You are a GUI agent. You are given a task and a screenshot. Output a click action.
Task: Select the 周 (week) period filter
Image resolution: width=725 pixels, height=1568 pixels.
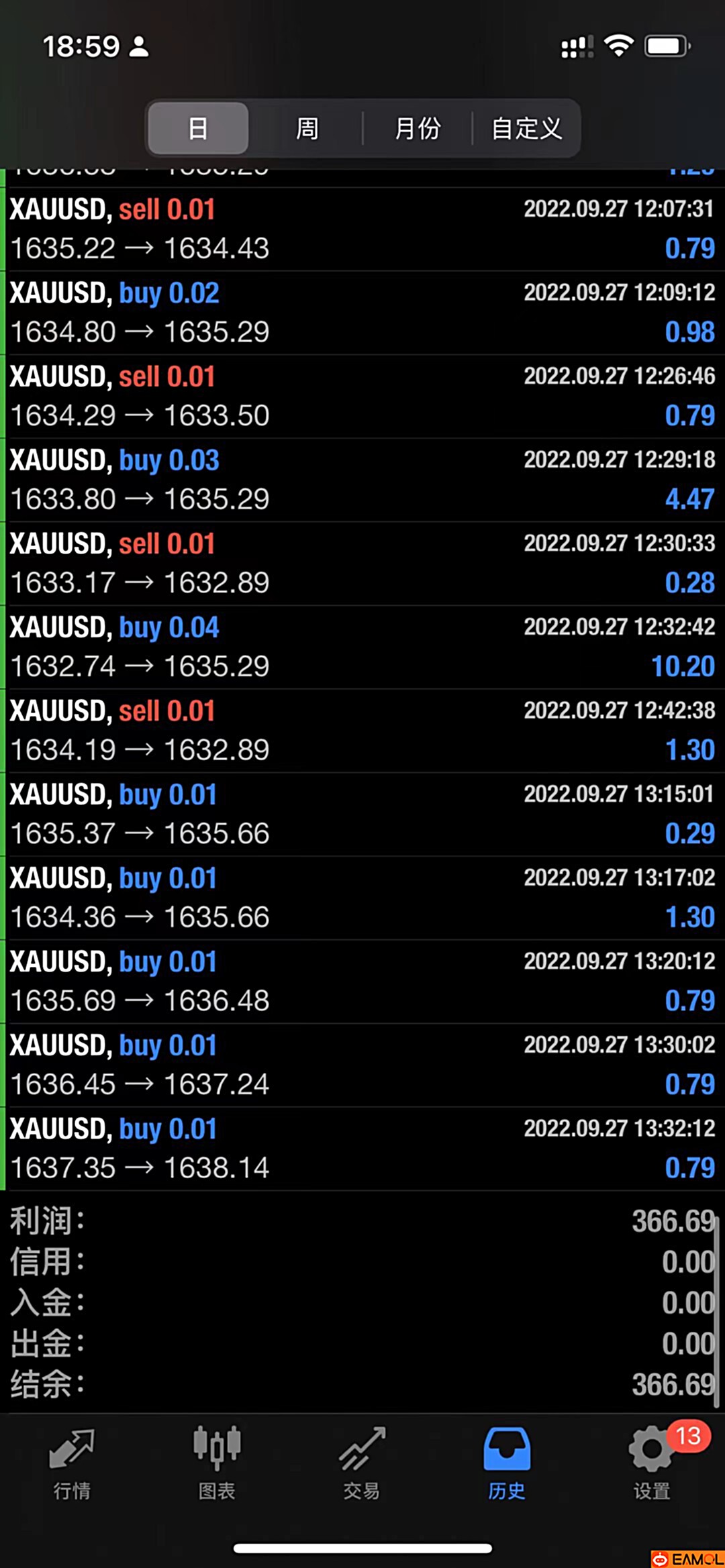click(x=307, y=128)
